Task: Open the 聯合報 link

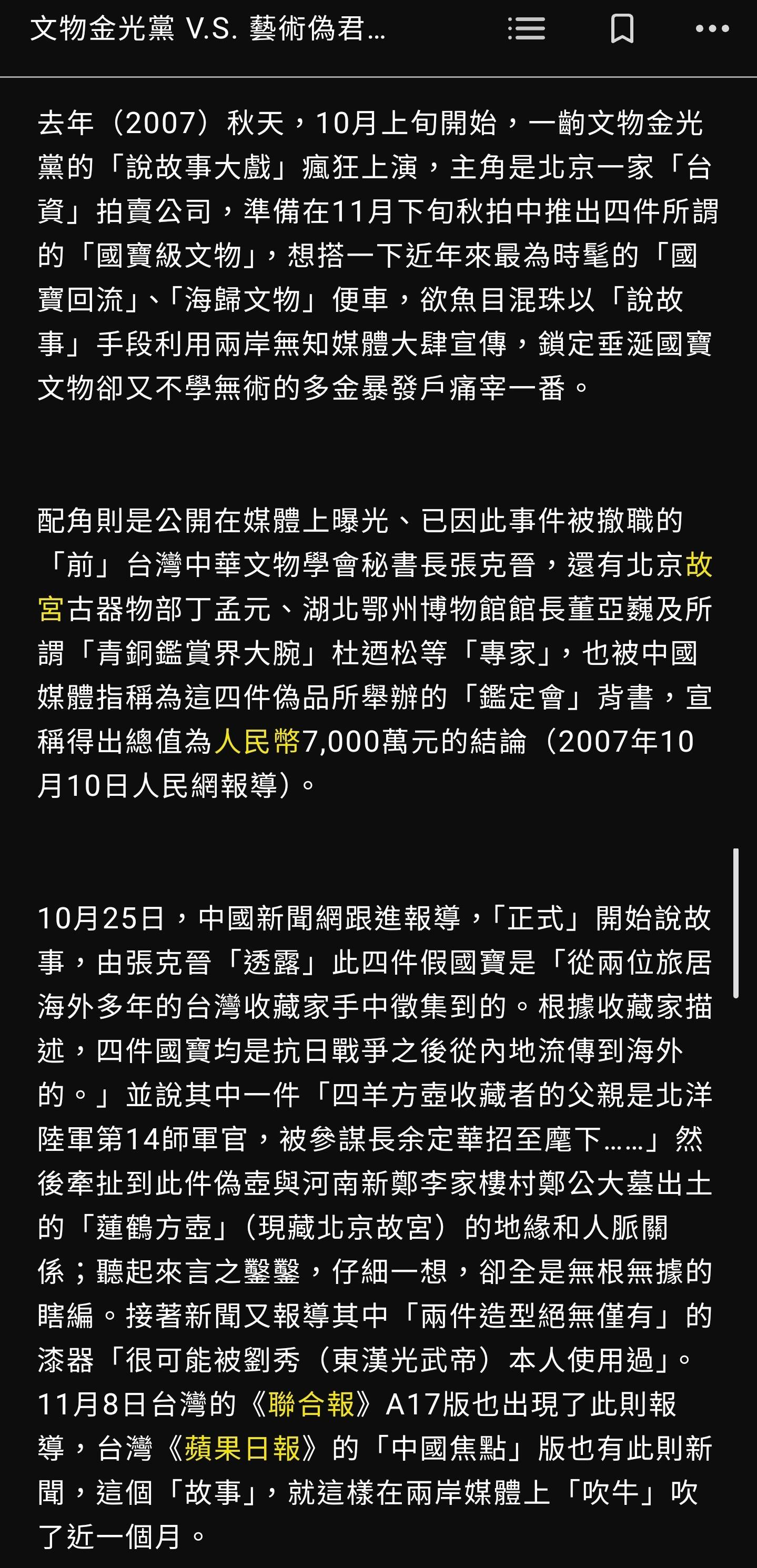Action: [311, 1404]
